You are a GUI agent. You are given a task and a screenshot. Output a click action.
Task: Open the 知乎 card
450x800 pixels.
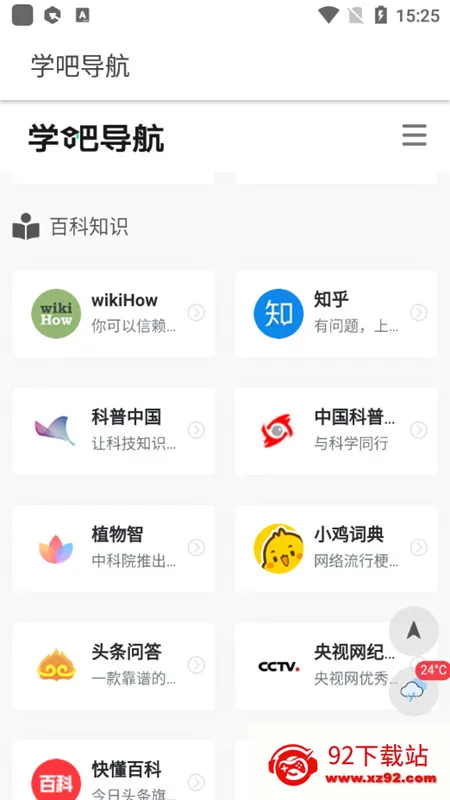(x=336, y=313)
